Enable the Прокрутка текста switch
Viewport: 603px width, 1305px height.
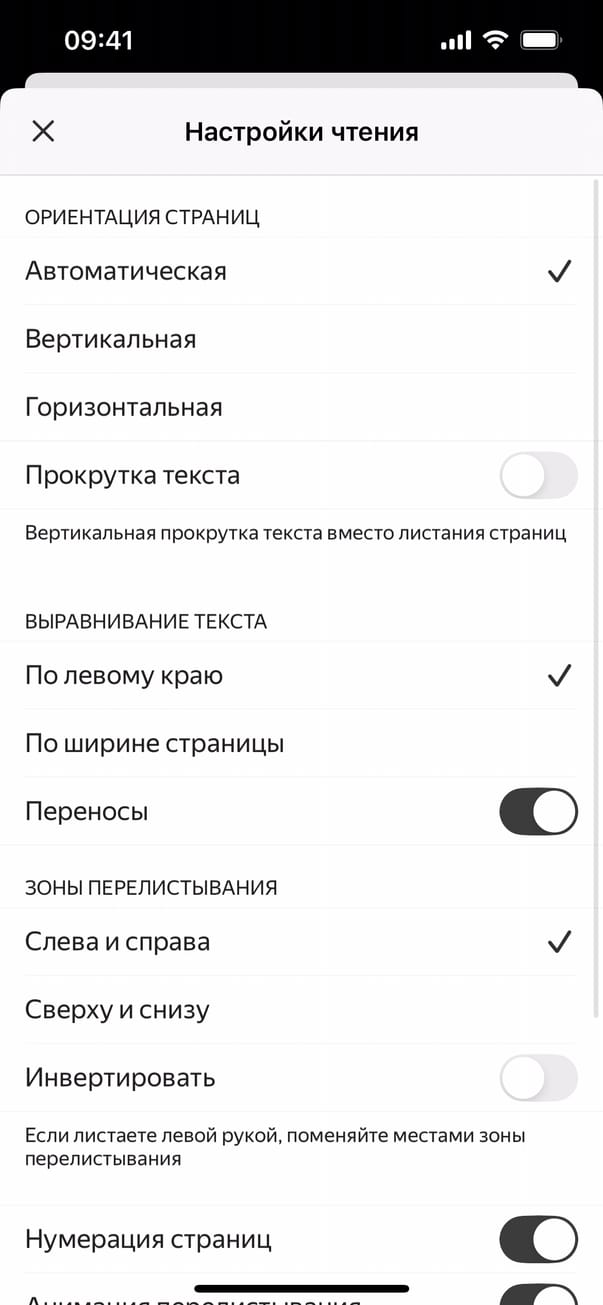pyautogui.click(x=538, y=475)
